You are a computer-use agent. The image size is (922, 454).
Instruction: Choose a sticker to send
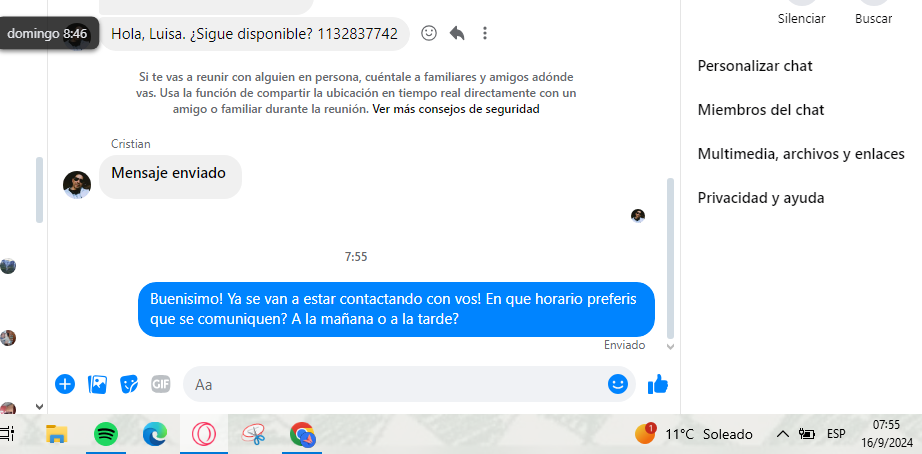(129, 383)
